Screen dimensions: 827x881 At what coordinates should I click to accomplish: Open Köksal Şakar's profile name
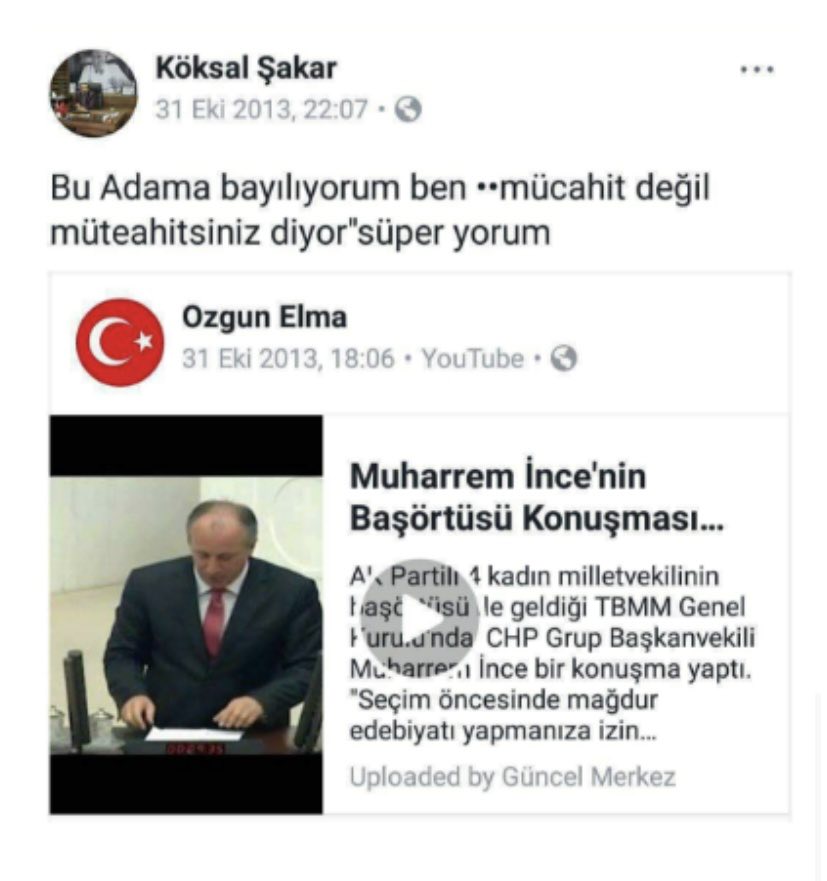246,68
